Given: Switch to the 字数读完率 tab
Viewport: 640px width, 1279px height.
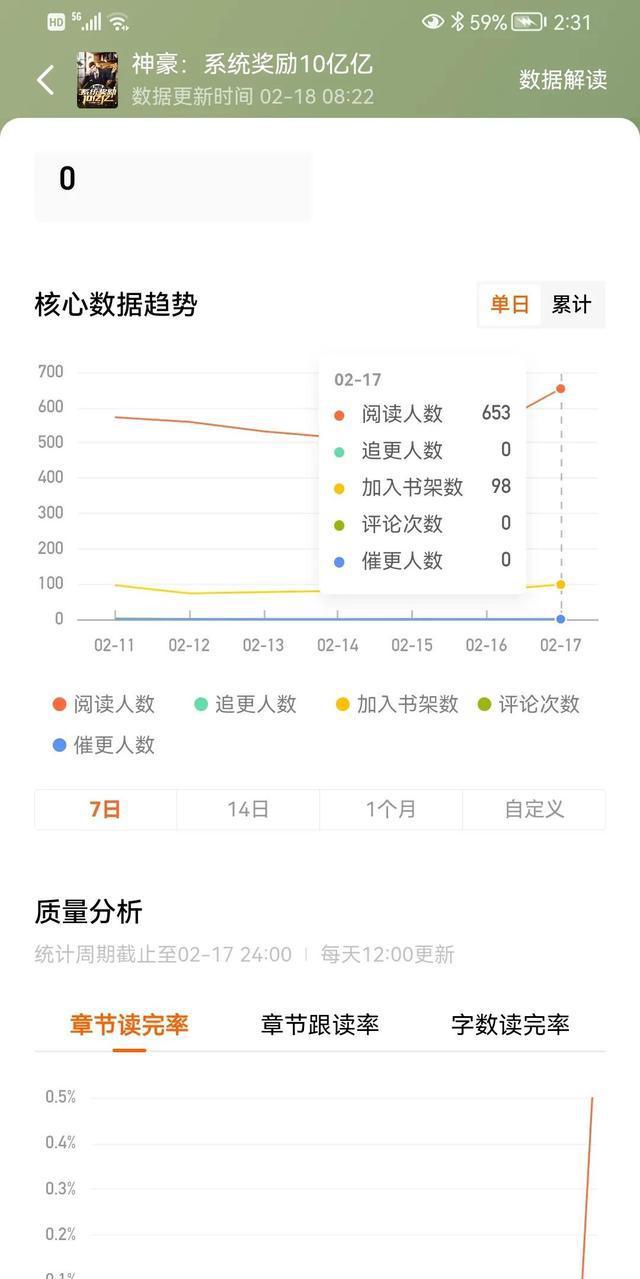Looking at the screenshot, I should 510,1025.
